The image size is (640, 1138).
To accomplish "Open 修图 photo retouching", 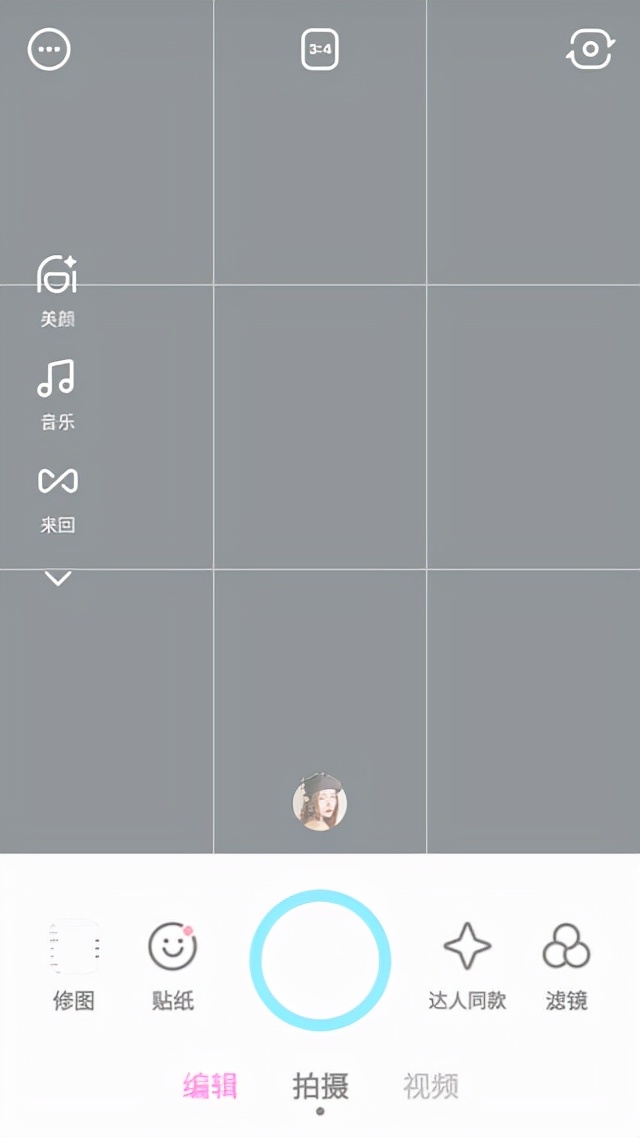I will tap(74, 963).
